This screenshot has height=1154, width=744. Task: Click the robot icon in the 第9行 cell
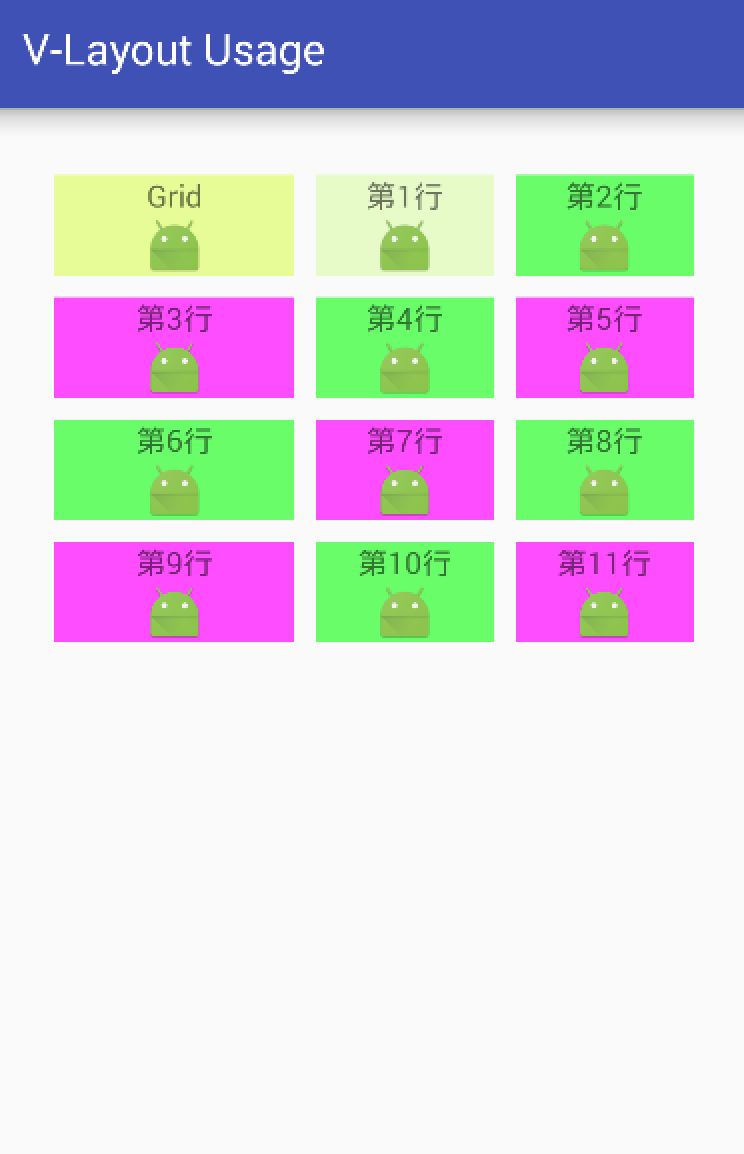pyautogui.click(x=174, y=610)
